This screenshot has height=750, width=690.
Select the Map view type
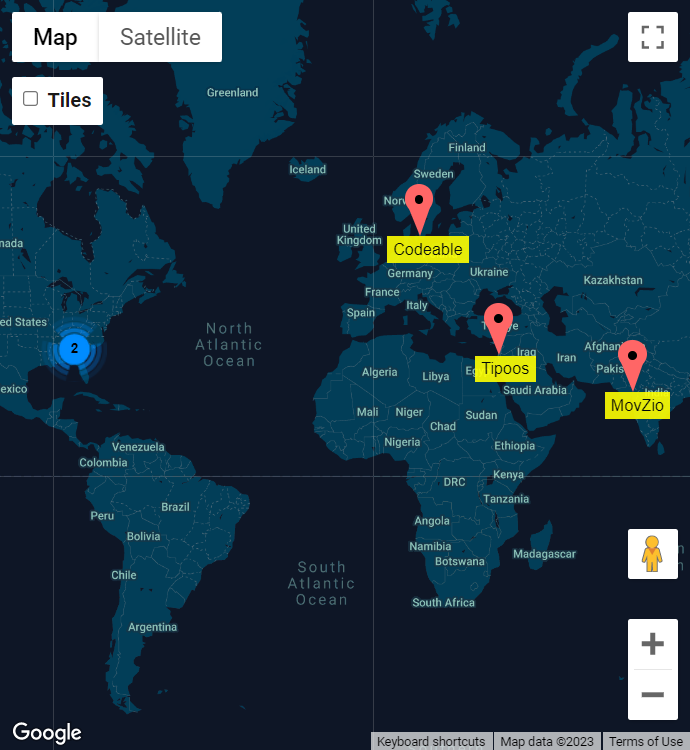[x=55, y=38]
